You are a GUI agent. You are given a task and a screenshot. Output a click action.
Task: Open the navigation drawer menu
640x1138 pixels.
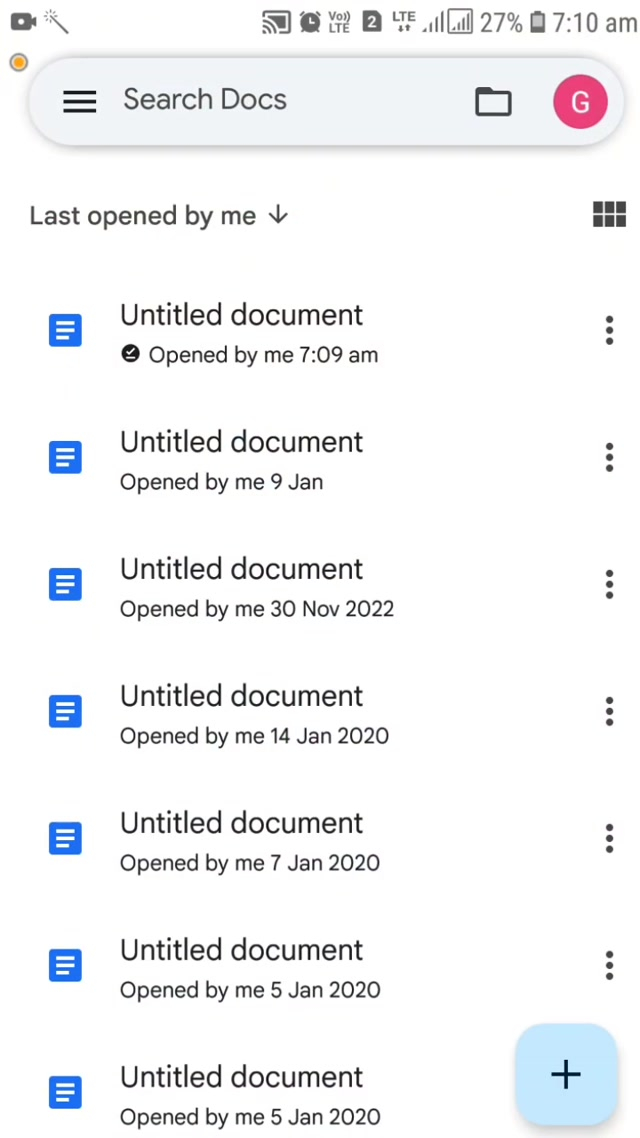80,101
